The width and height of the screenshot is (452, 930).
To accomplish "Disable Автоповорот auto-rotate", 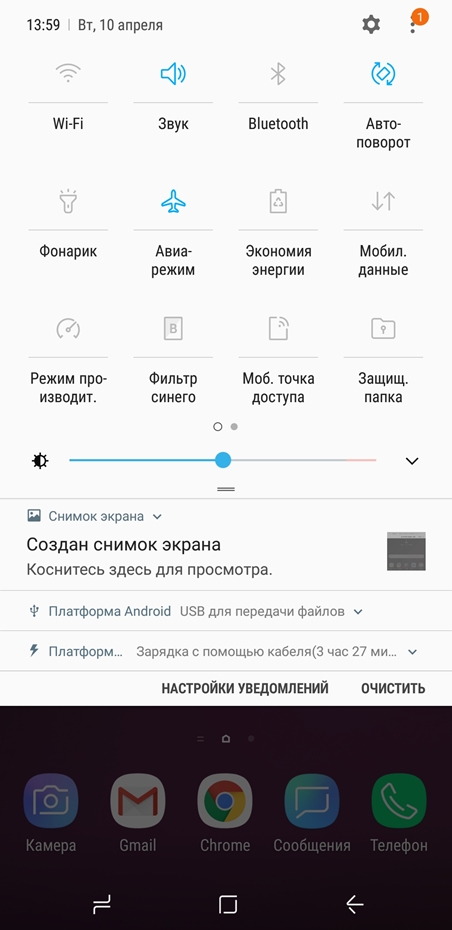I will click(x=383, y=74).
